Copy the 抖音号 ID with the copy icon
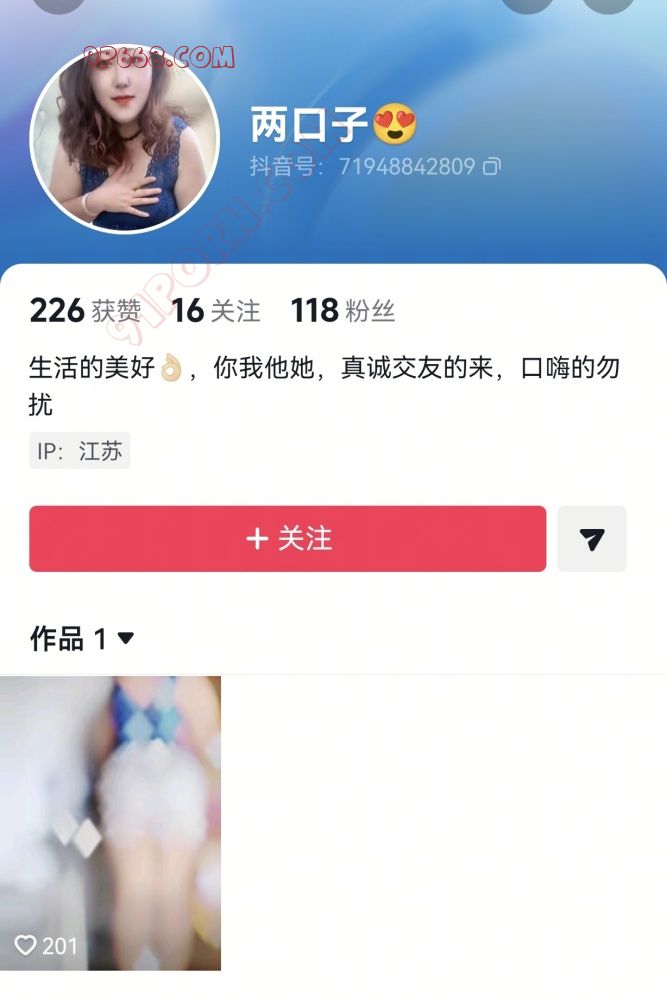This screenshot has width=667, height=1000. tap(491, 167)
